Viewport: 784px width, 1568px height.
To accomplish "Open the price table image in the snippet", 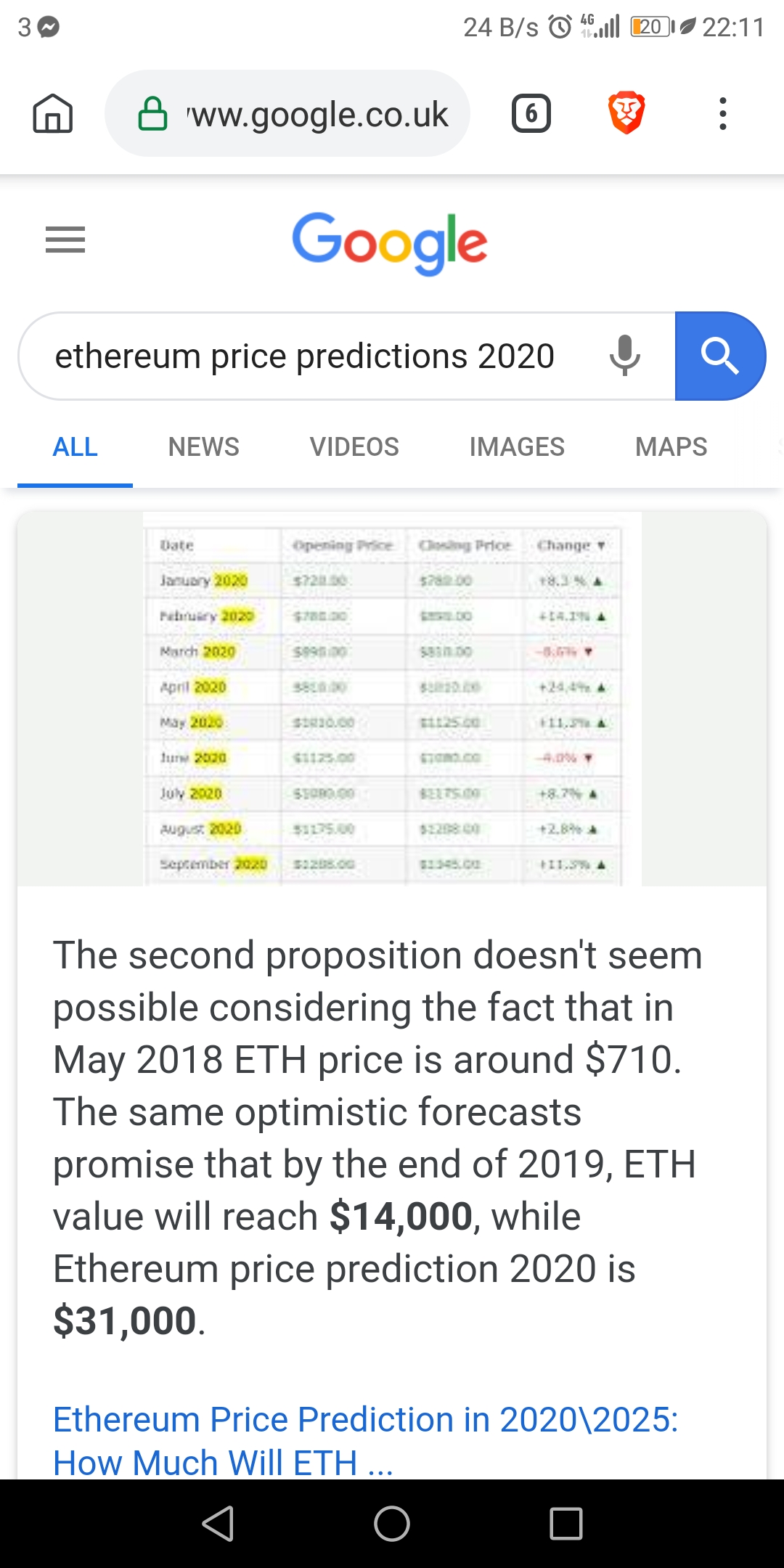I will coord(392,698).
